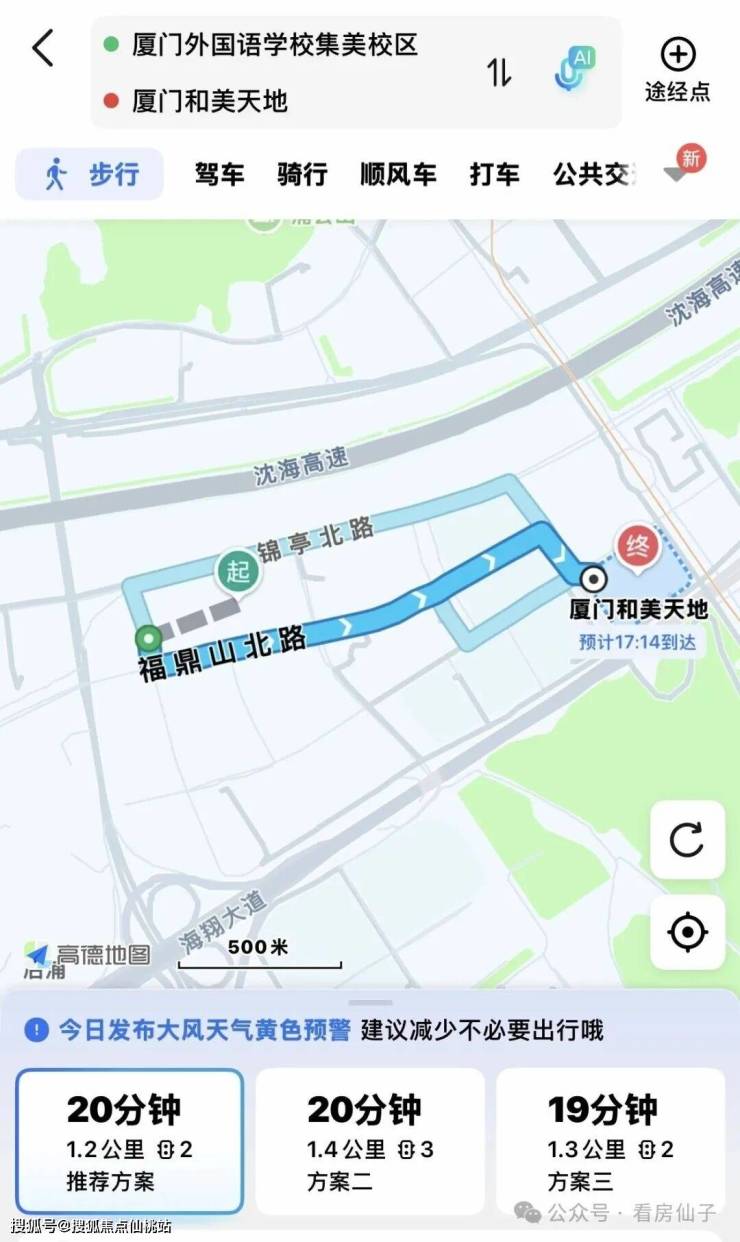The image size is (740, 1242).
Task: Choose the 推荐方案 1.2公里 route
Action: pos(129,1140)
